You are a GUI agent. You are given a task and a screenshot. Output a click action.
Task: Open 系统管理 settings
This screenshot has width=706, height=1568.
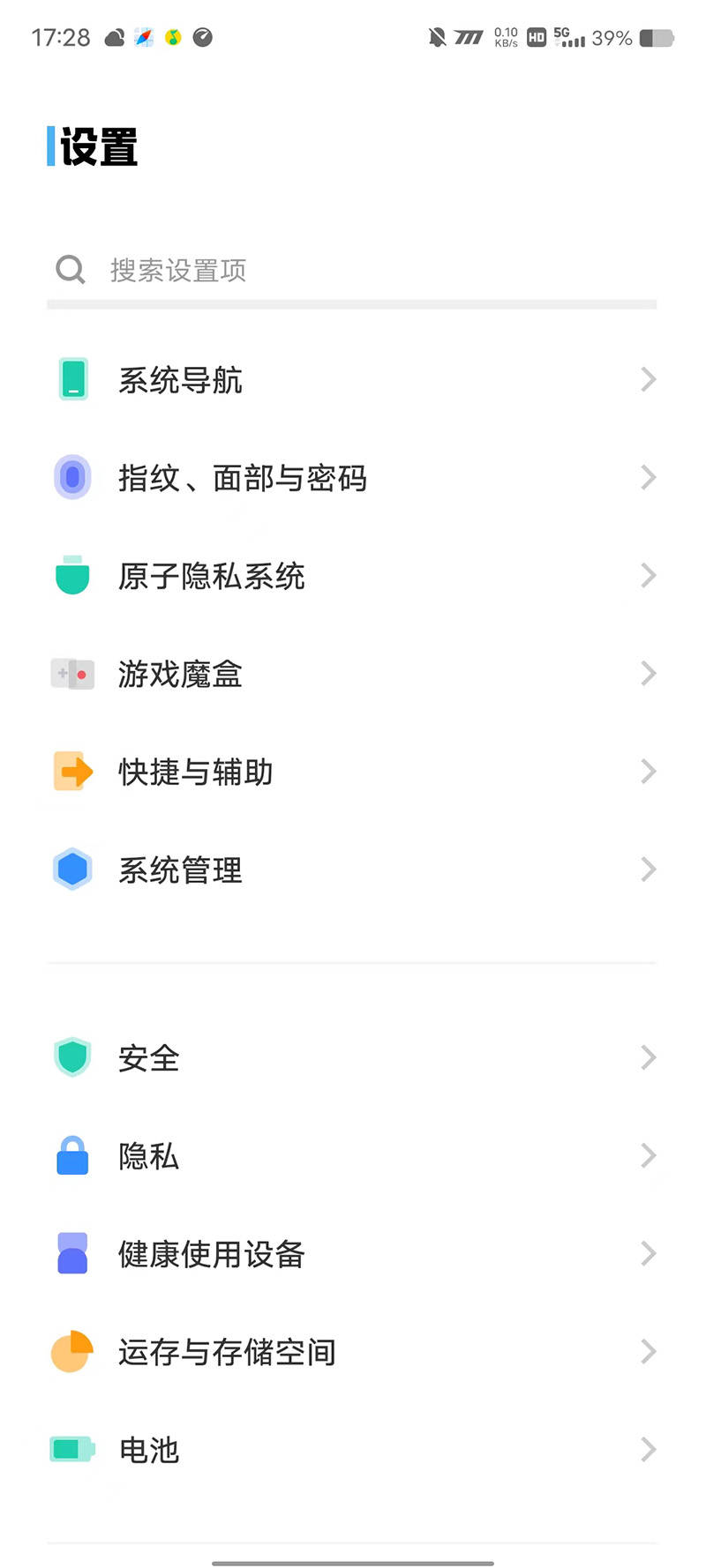click(x=352, y=870)
